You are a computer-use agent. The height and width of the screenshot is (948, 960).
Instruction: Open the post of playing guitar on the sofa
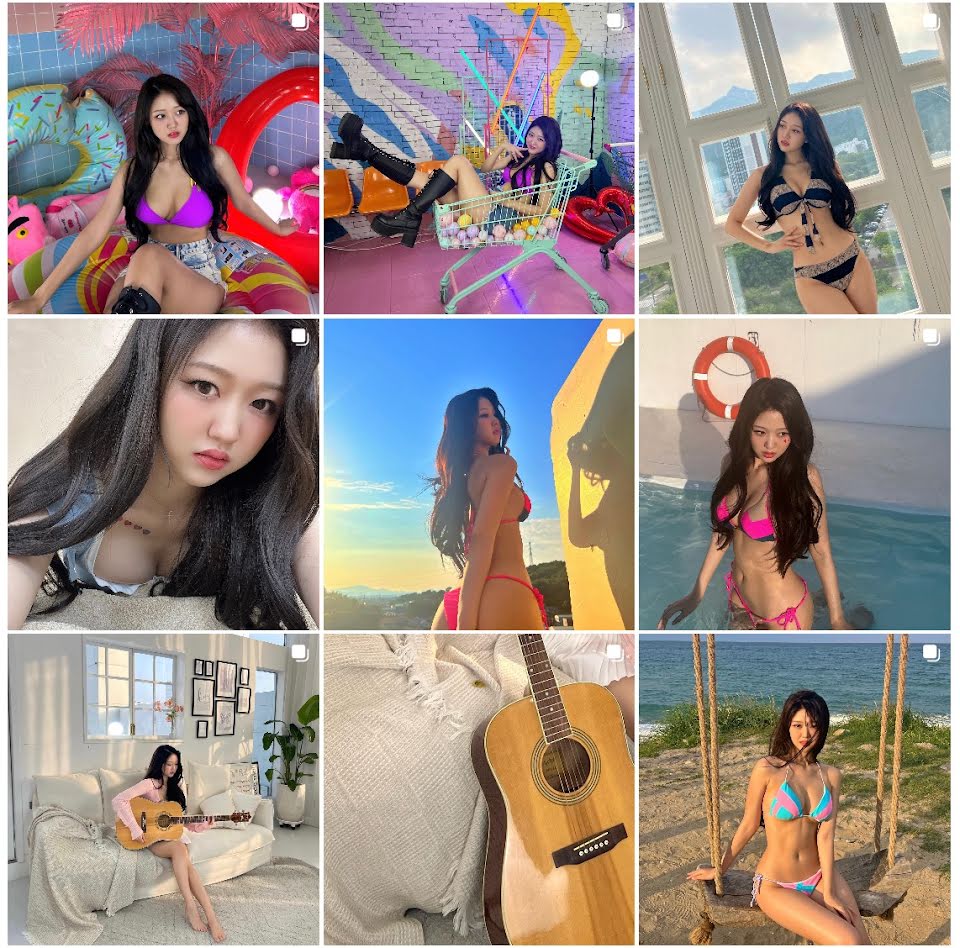163,789
